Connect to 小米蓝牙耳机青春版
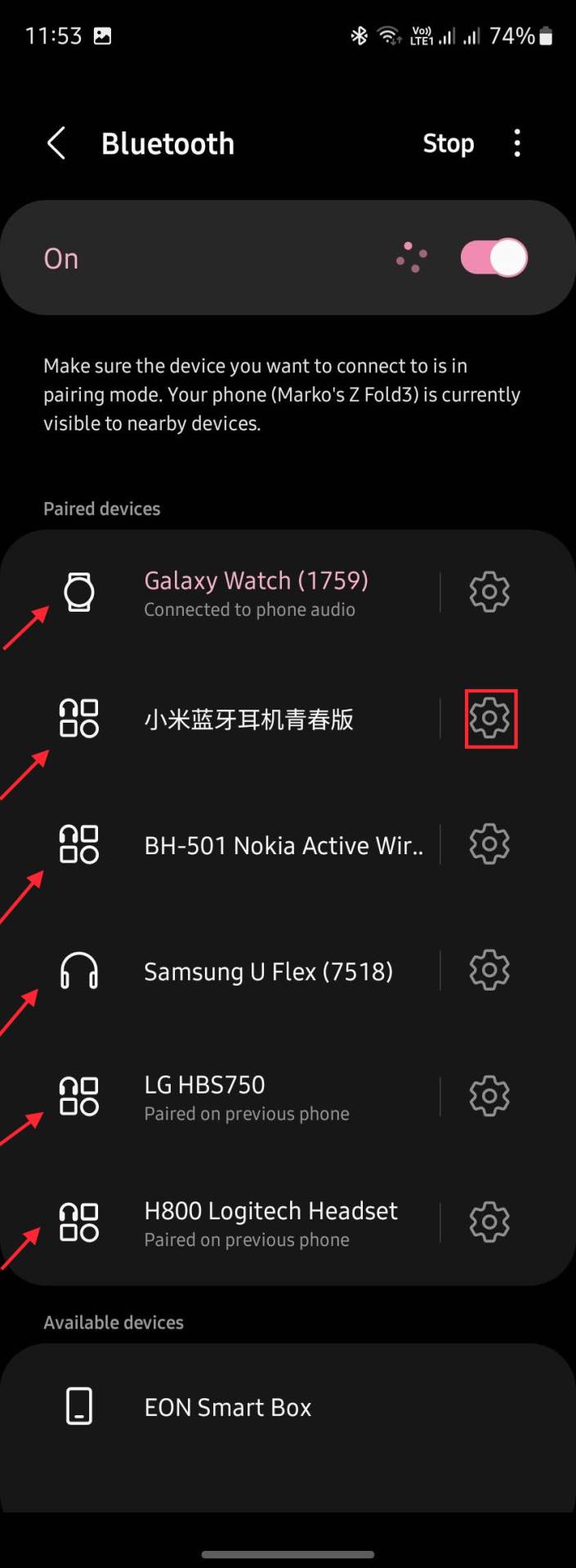 click(248, 719)
